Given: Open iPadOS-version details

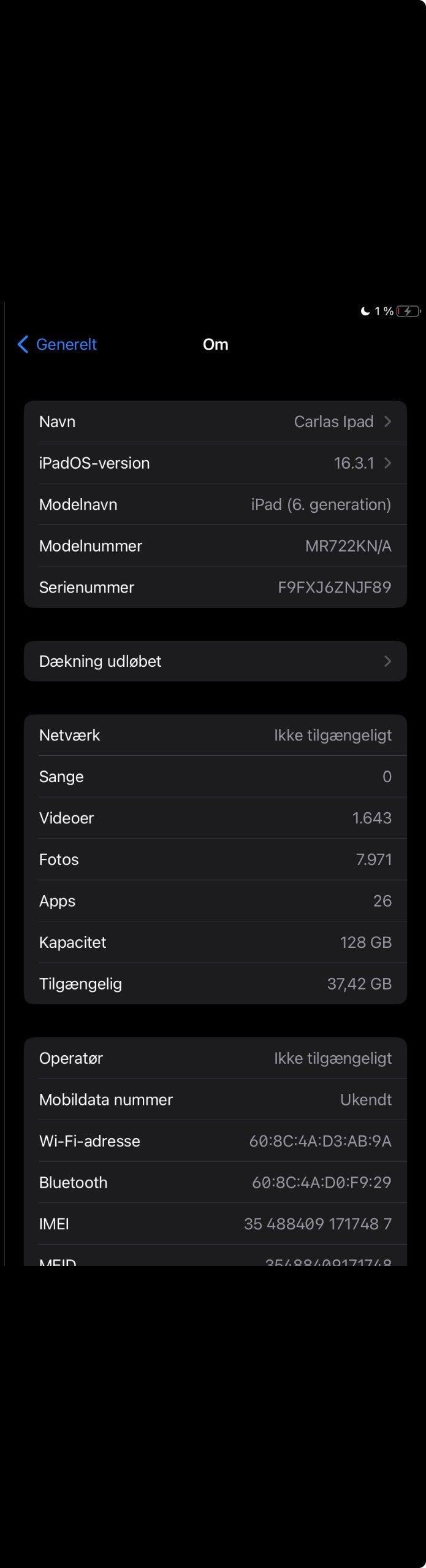Looking at the screenshot, I should click(215, 463).
